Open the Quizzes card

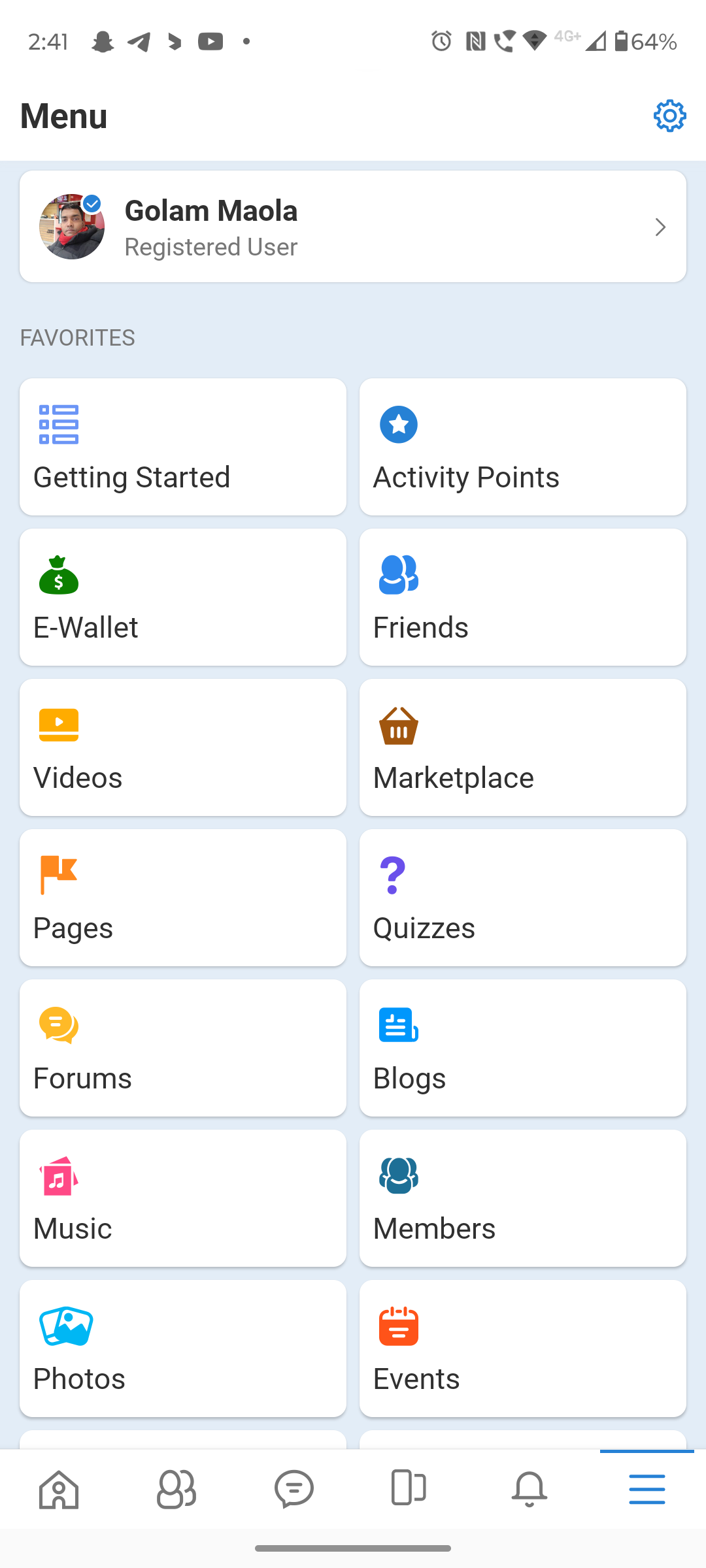pos(523,898)
